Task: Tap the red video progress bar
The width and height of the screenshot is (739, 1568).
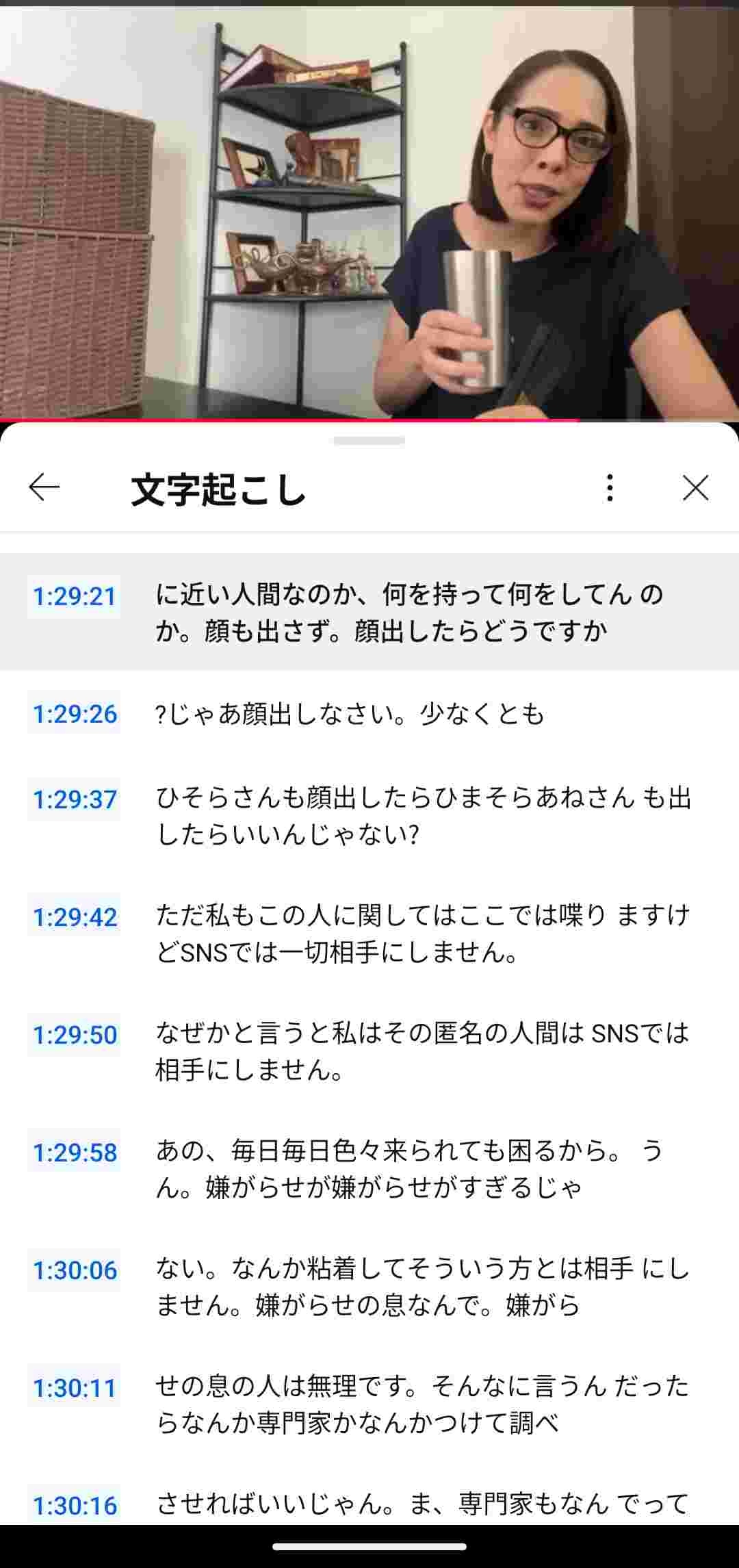Action: click(287, 420)
